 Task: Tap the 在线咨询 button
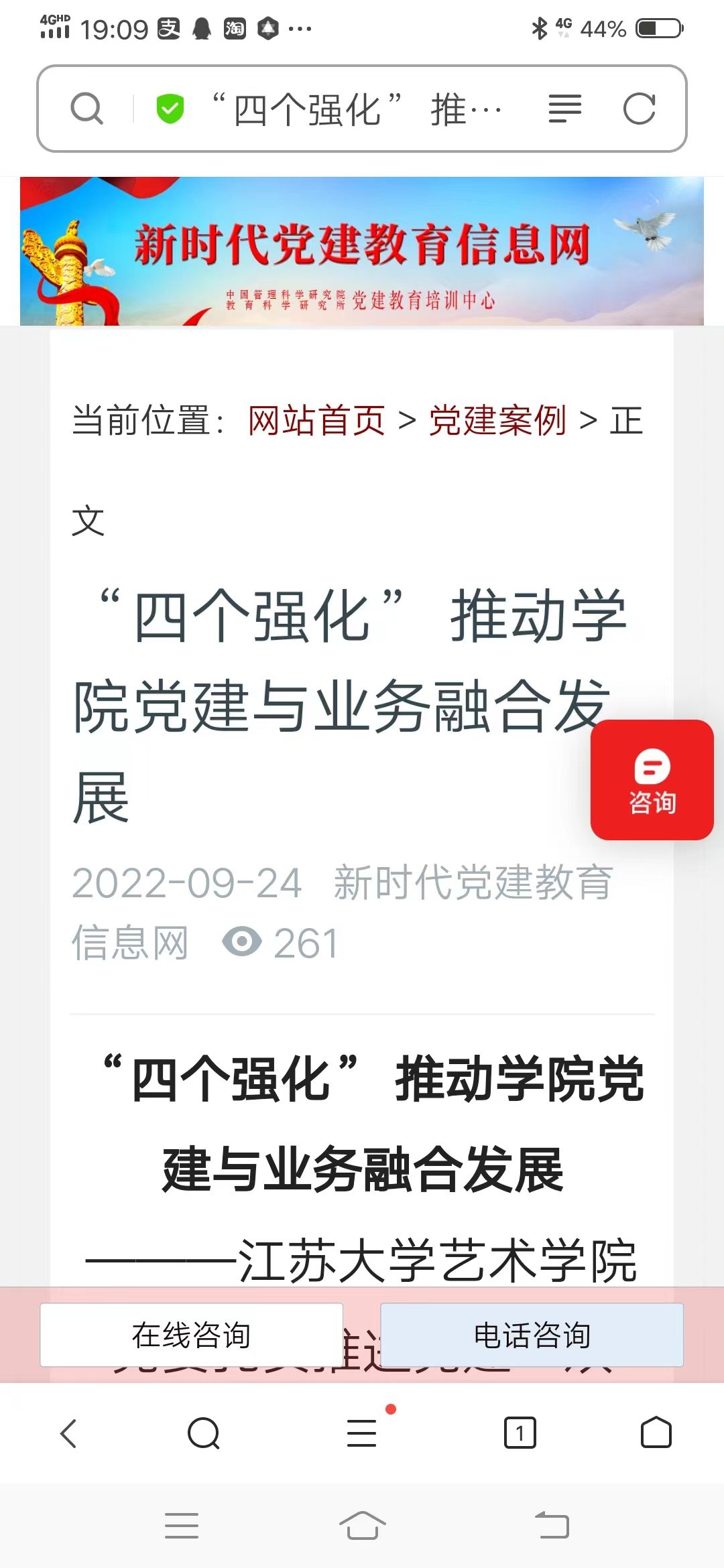tap(192, 1335)
